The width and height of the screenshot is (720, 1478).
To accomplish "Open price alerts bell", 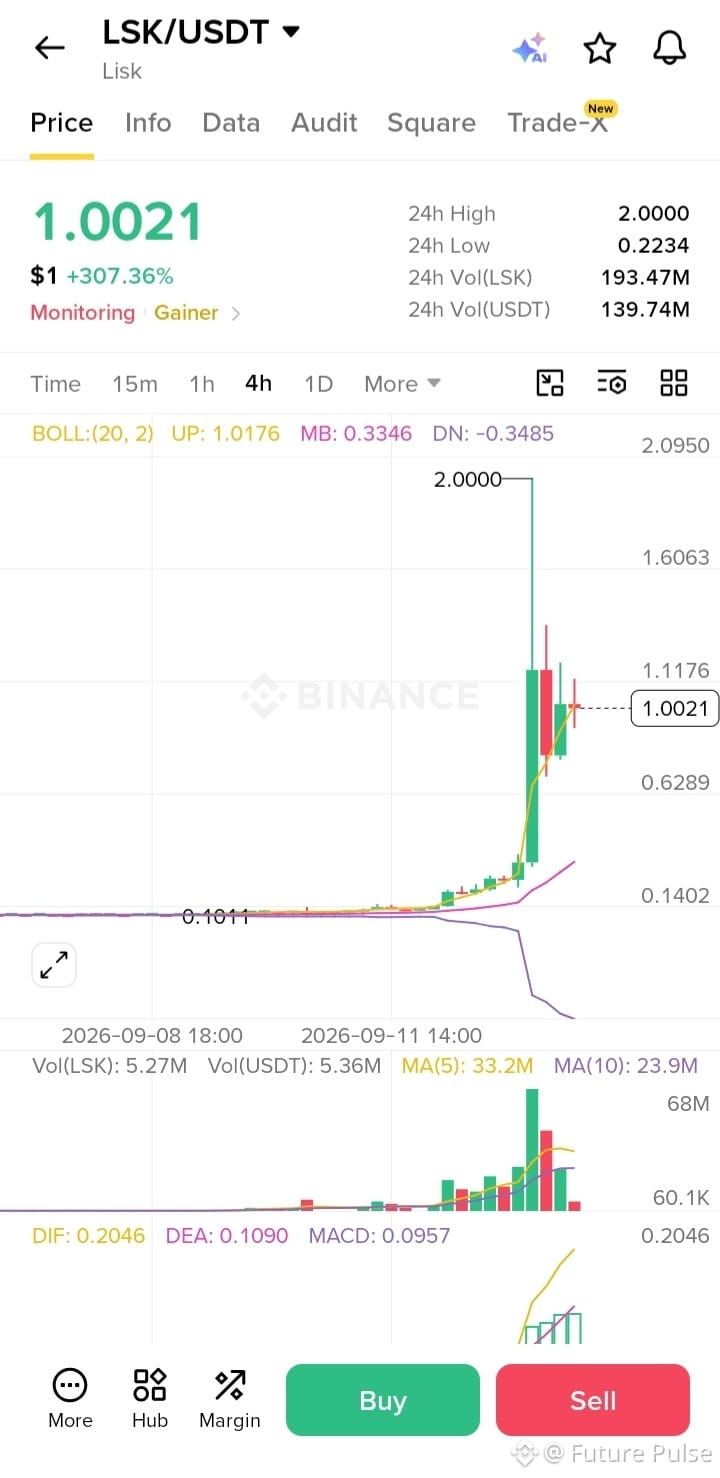I will pos(669,48).
